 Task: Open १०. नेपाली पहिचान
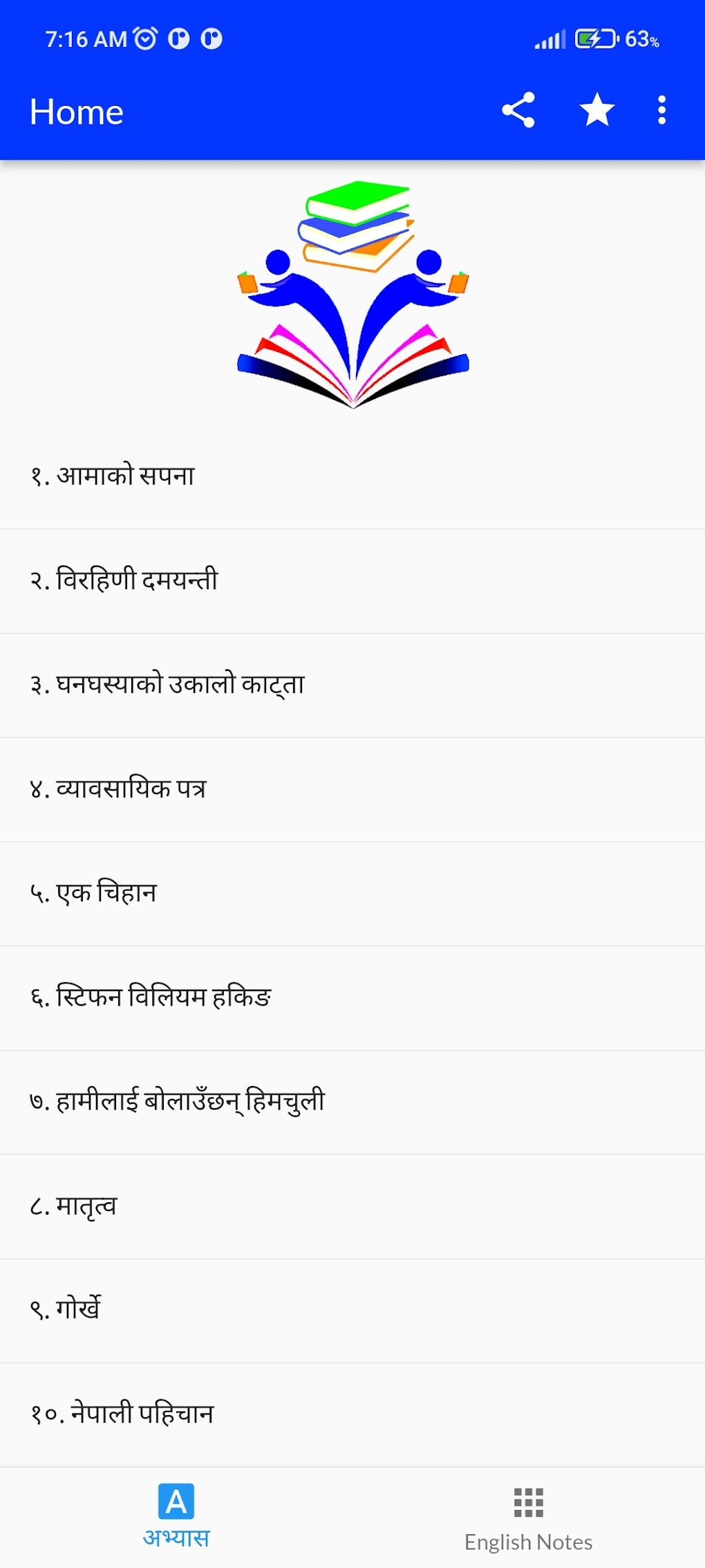coord(352,1415)
